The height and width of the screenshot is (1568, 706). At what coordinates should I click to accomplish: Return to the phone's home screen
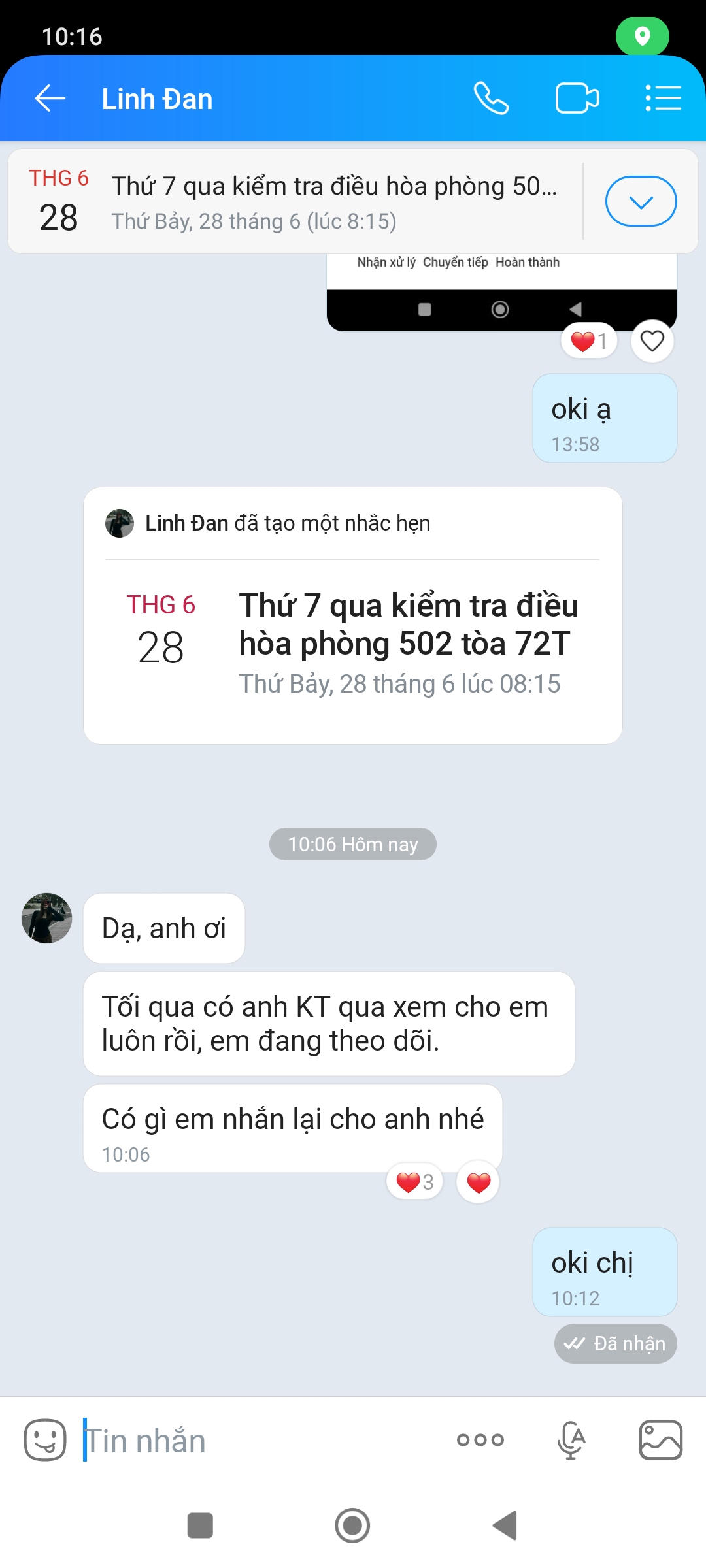click(x=352, y=1526)
